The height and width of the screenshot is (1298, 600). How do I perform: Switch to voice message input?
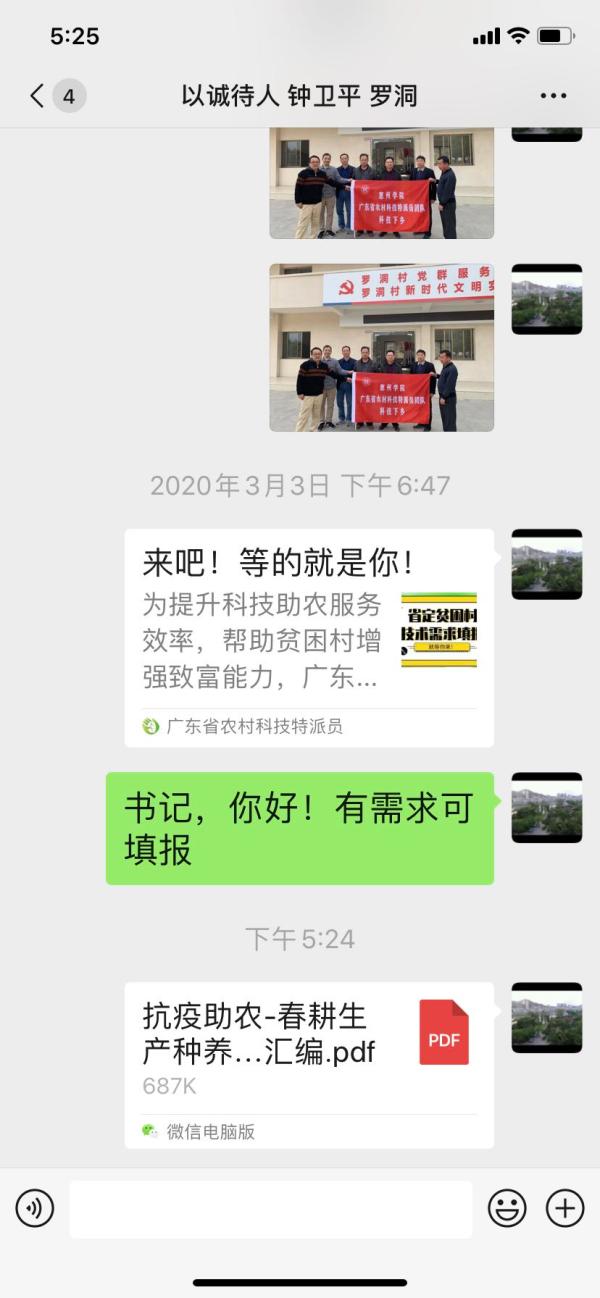click(35, 1209)
